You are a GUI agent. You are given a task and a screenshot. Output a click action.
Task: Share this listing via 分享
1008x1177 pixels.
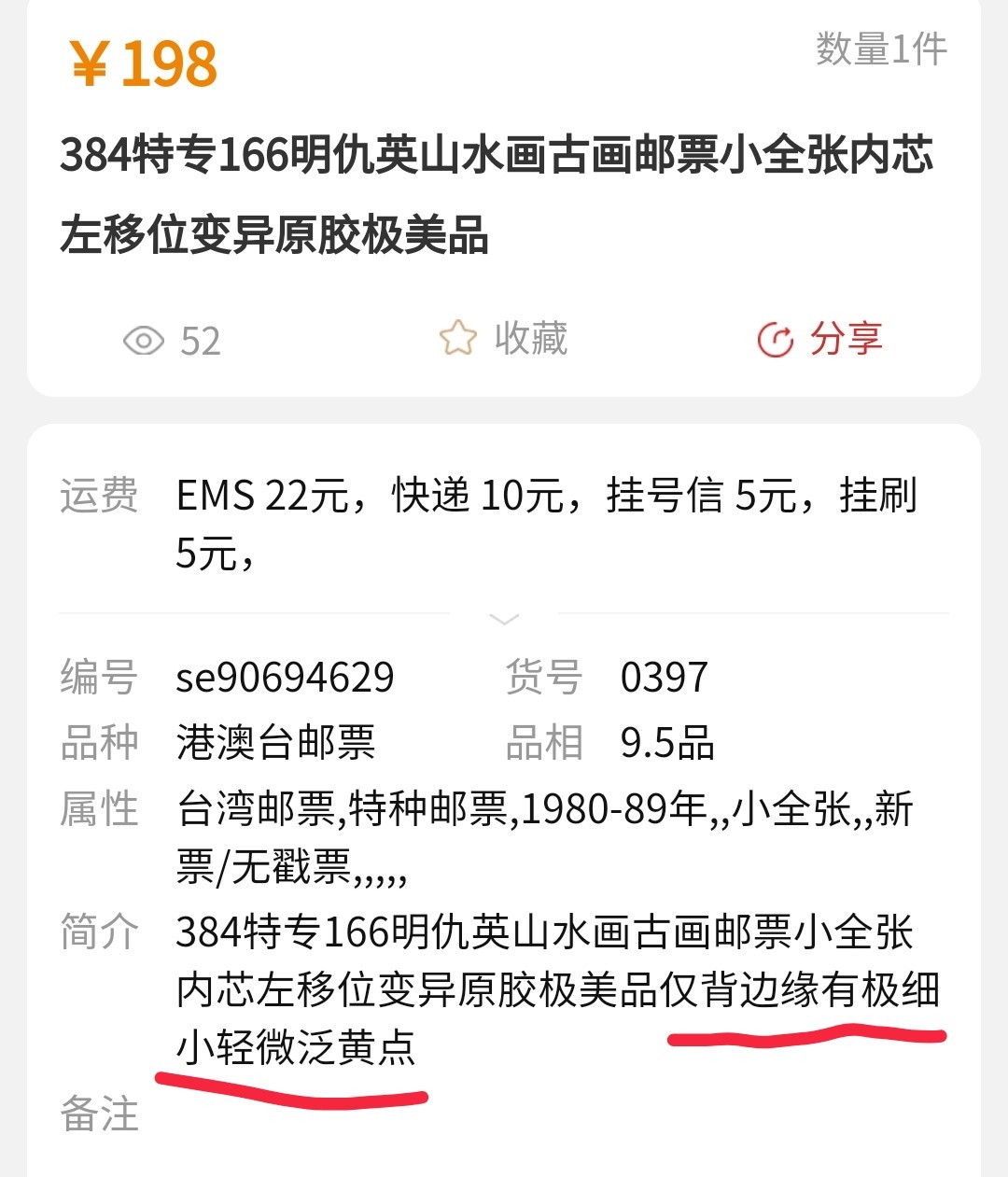point(819,339)
